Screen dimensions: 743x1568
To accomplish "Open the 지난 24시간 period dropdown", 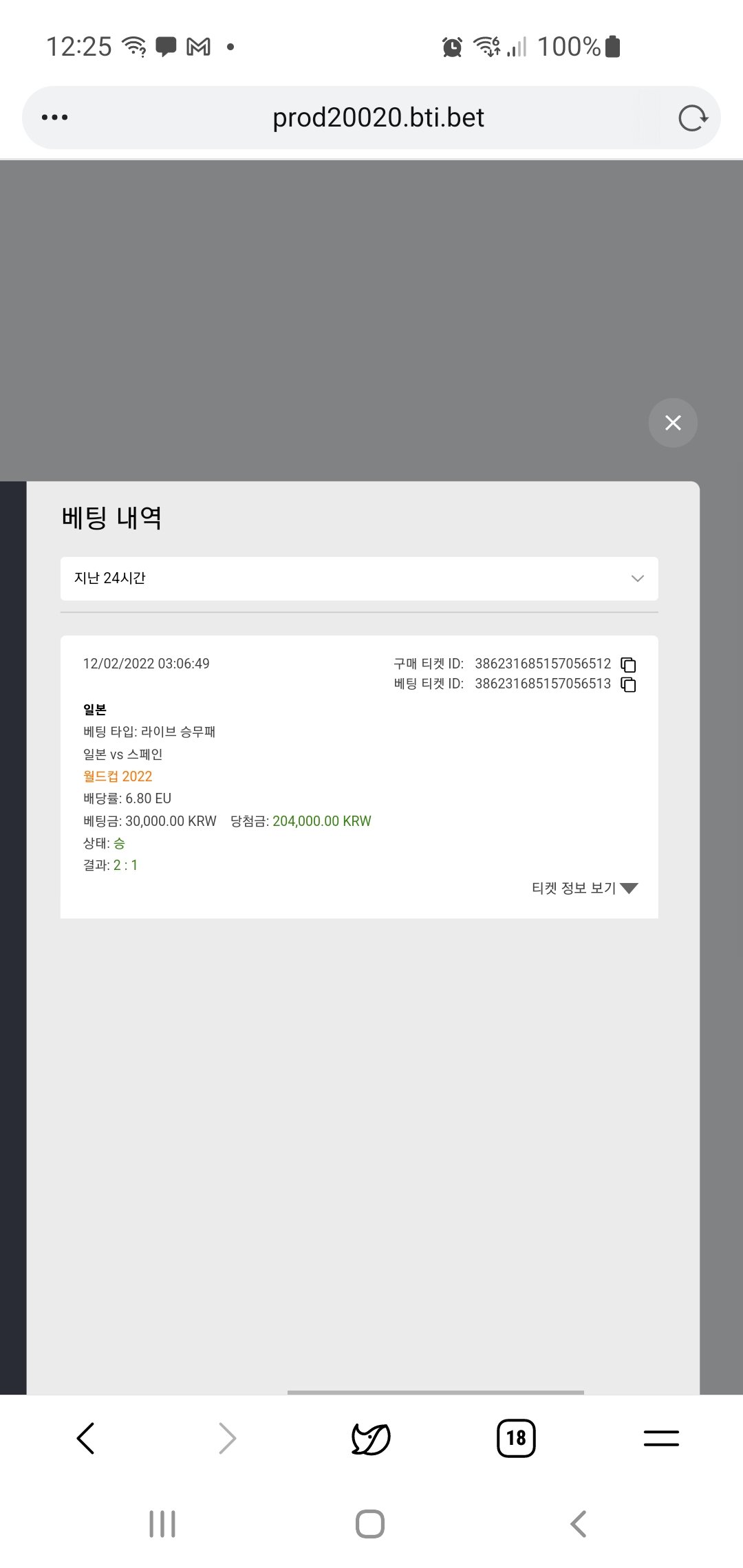I will pyautogui.click(x=359, y=578).
